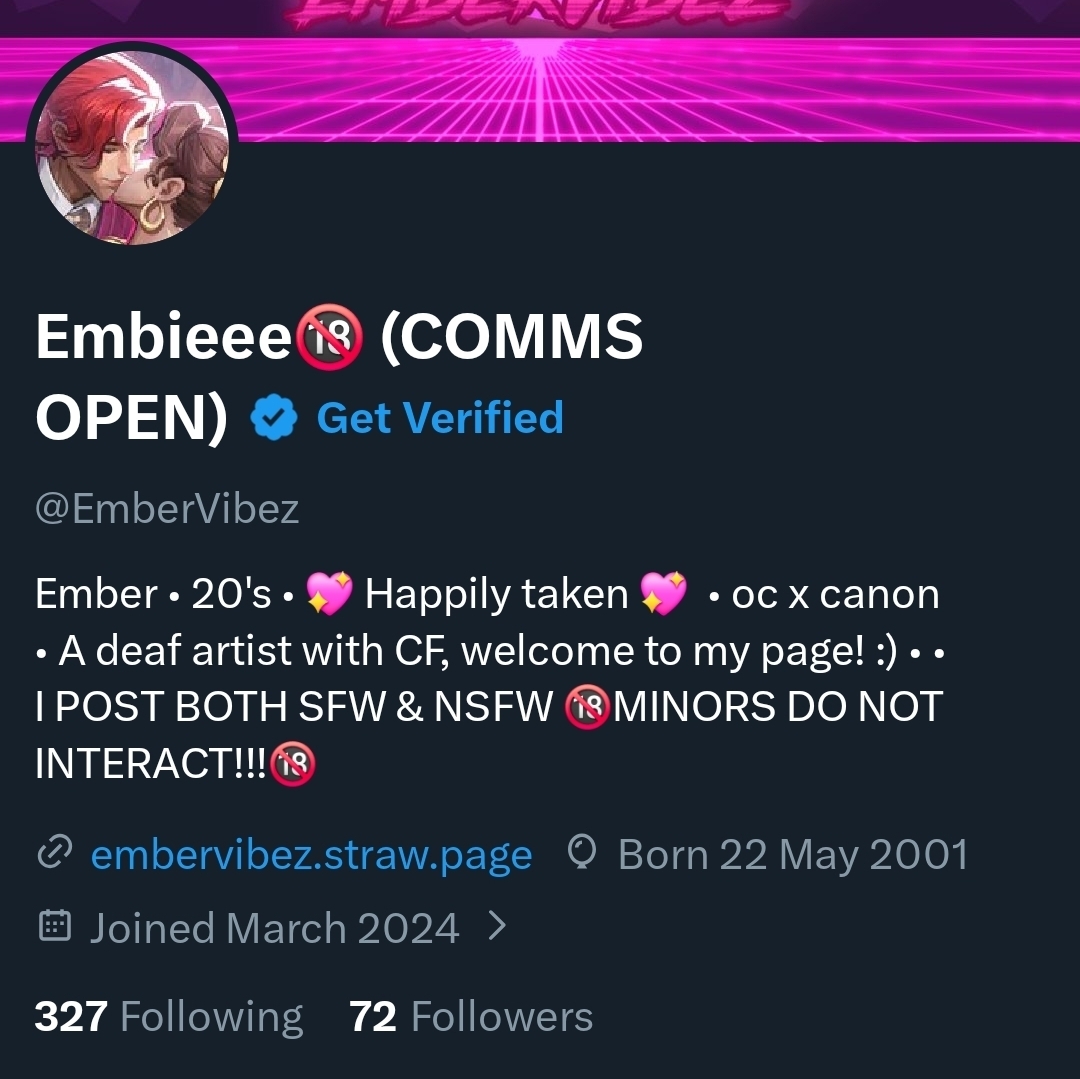This screenshot has height=1079, width=1080.
Task: Open embervibez.straw.page website link
Action: click(x=310, y=855)
